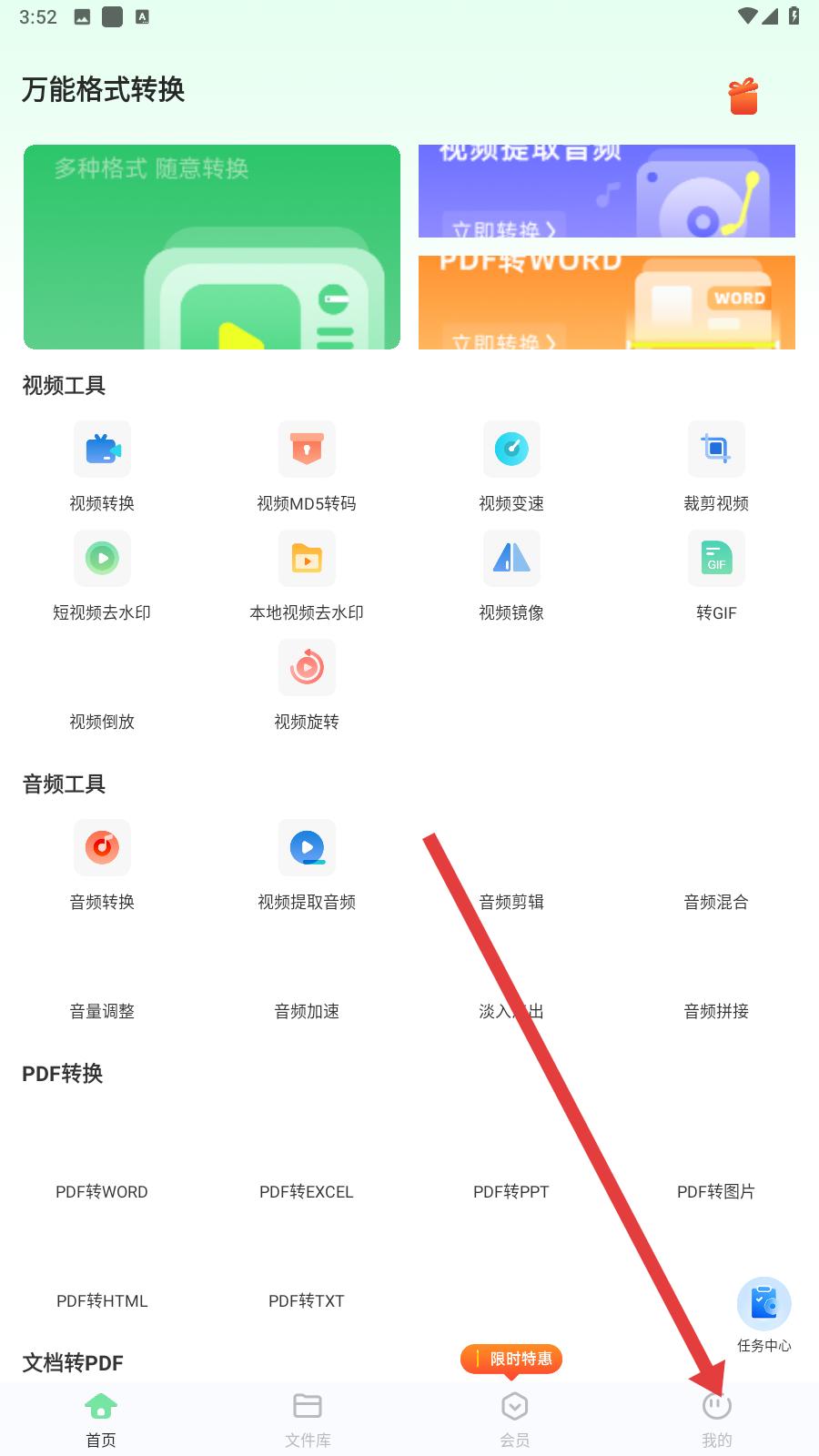The image size is (819, 1456).
Task: Open the video extract audio banner
Action: click(x=607, y=191)
